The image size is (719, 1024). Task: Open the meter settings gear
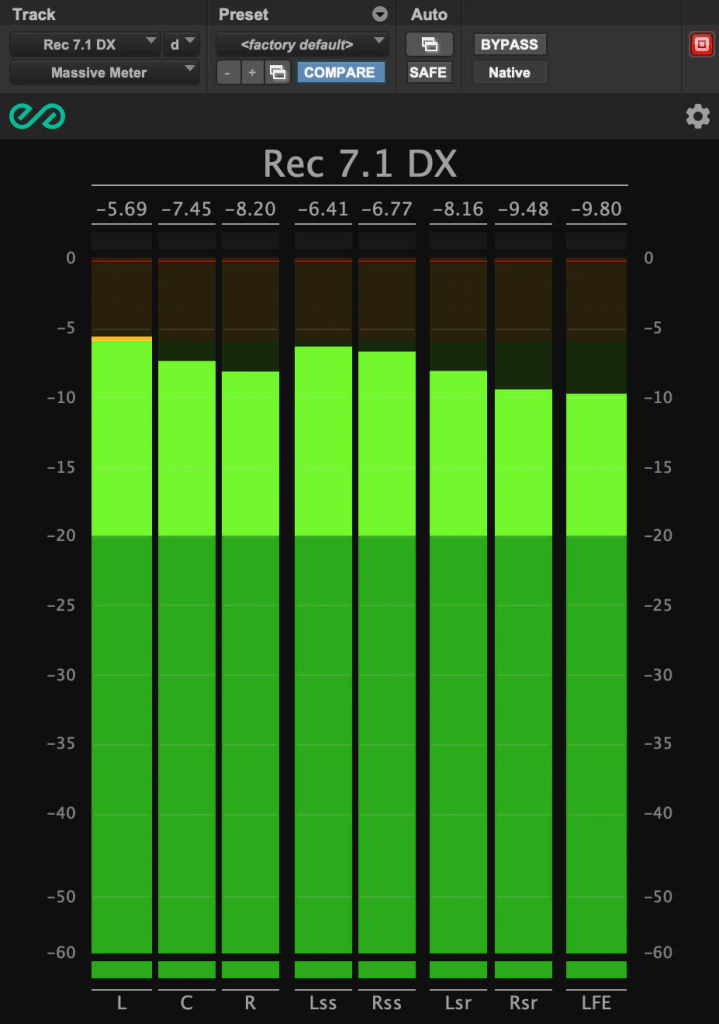point(697,117)
